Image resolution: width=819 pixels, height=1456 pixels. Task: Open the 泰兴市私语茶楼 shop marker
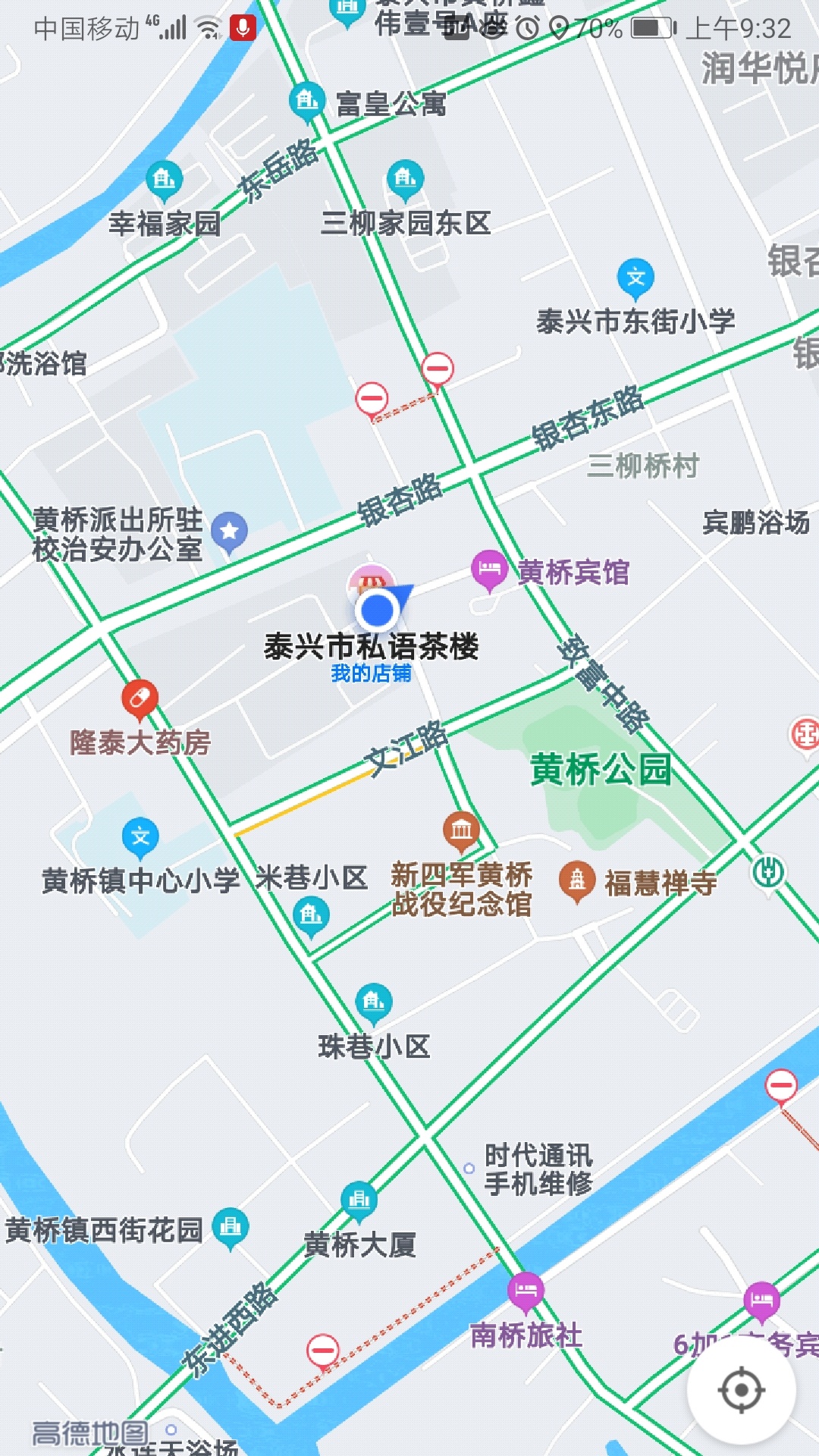pyautogui.click(x=370, y=582)
